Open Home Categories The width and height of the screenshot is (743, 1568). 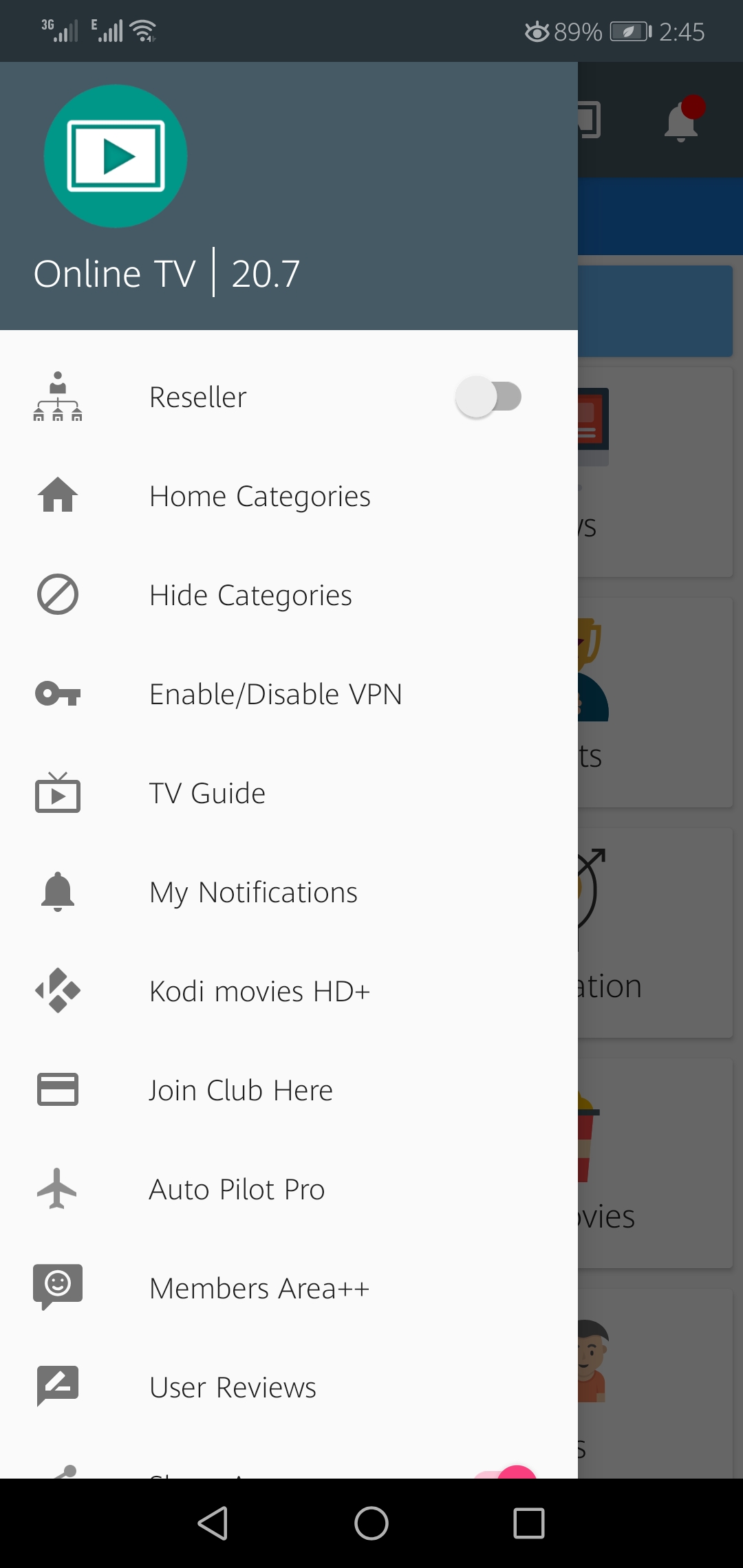pyautogui.click(x=259, y=496)
